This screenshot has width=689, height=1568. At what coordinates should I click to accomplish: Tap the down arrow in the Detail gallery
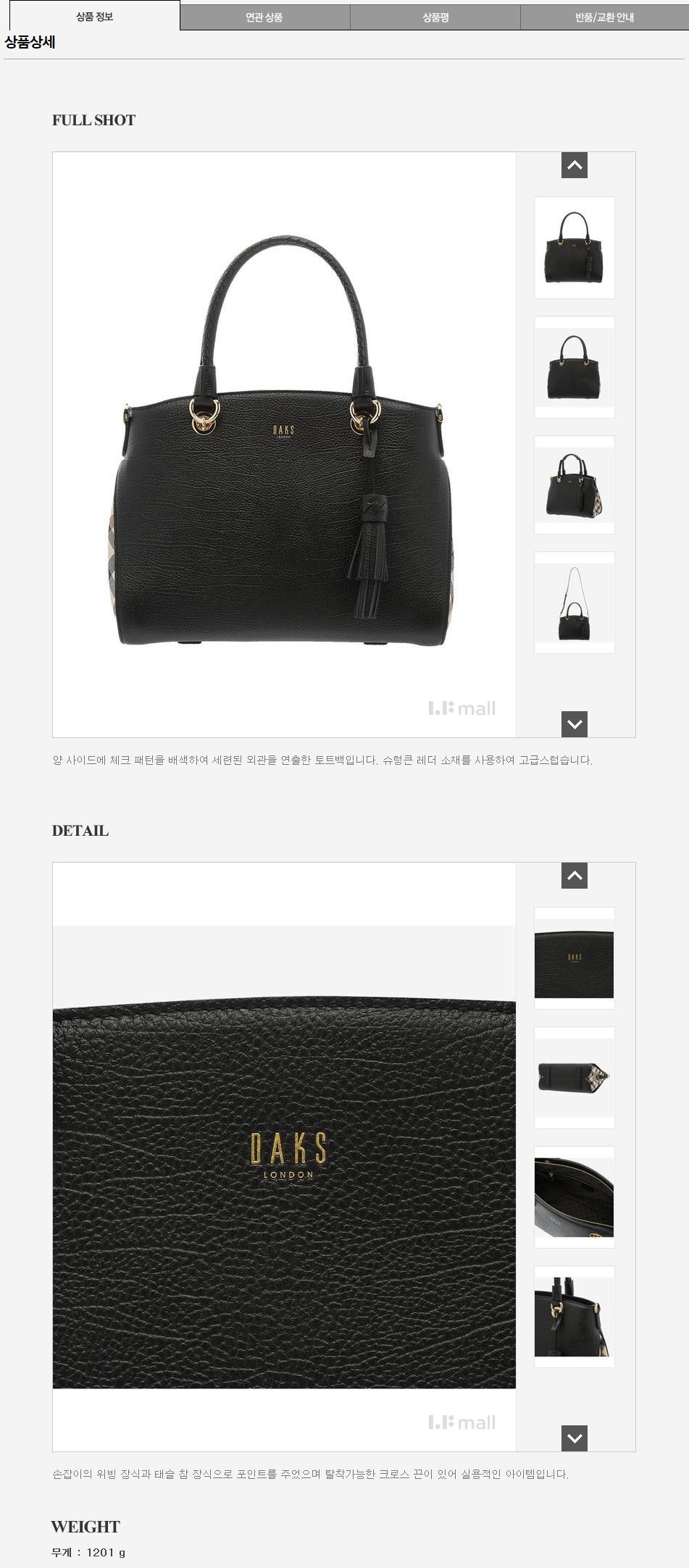click(574, 1438)
